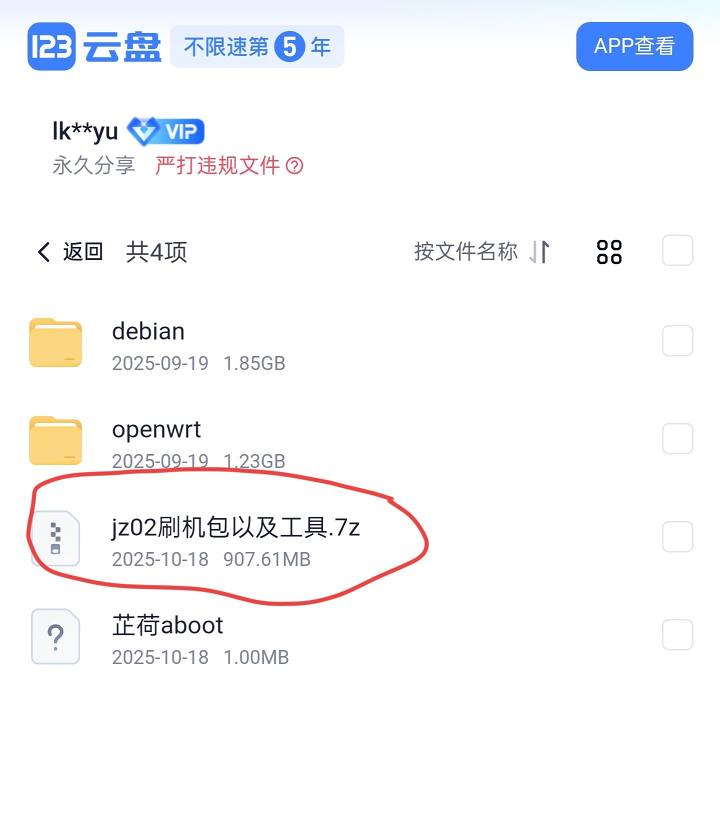Tick the select-all checkbox in the header

click(x=677, y=251)
